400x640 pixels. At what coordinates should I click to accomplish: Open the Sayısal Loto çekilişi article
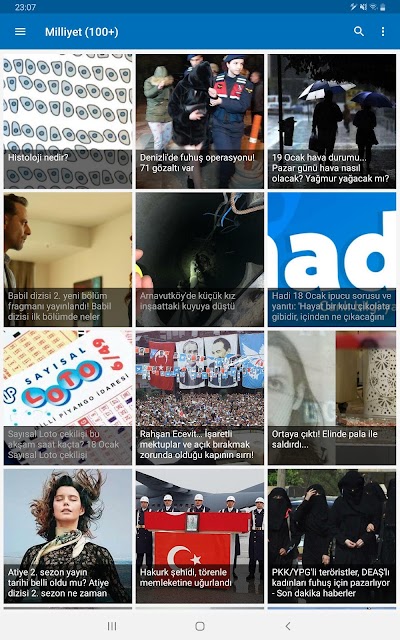(x=68, y=398)
